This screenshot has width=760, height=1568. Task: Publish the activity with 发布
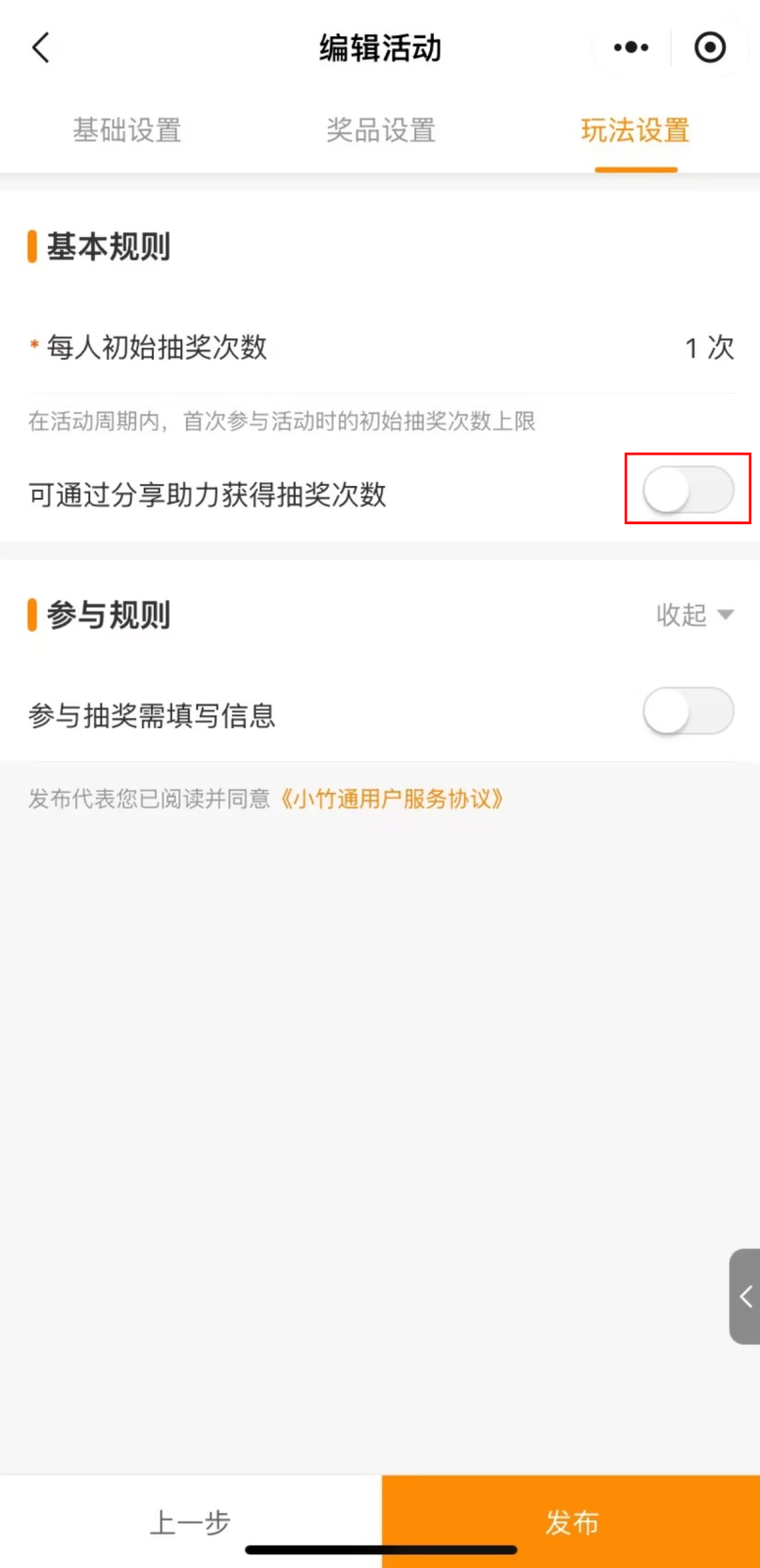coord(571,1522)
